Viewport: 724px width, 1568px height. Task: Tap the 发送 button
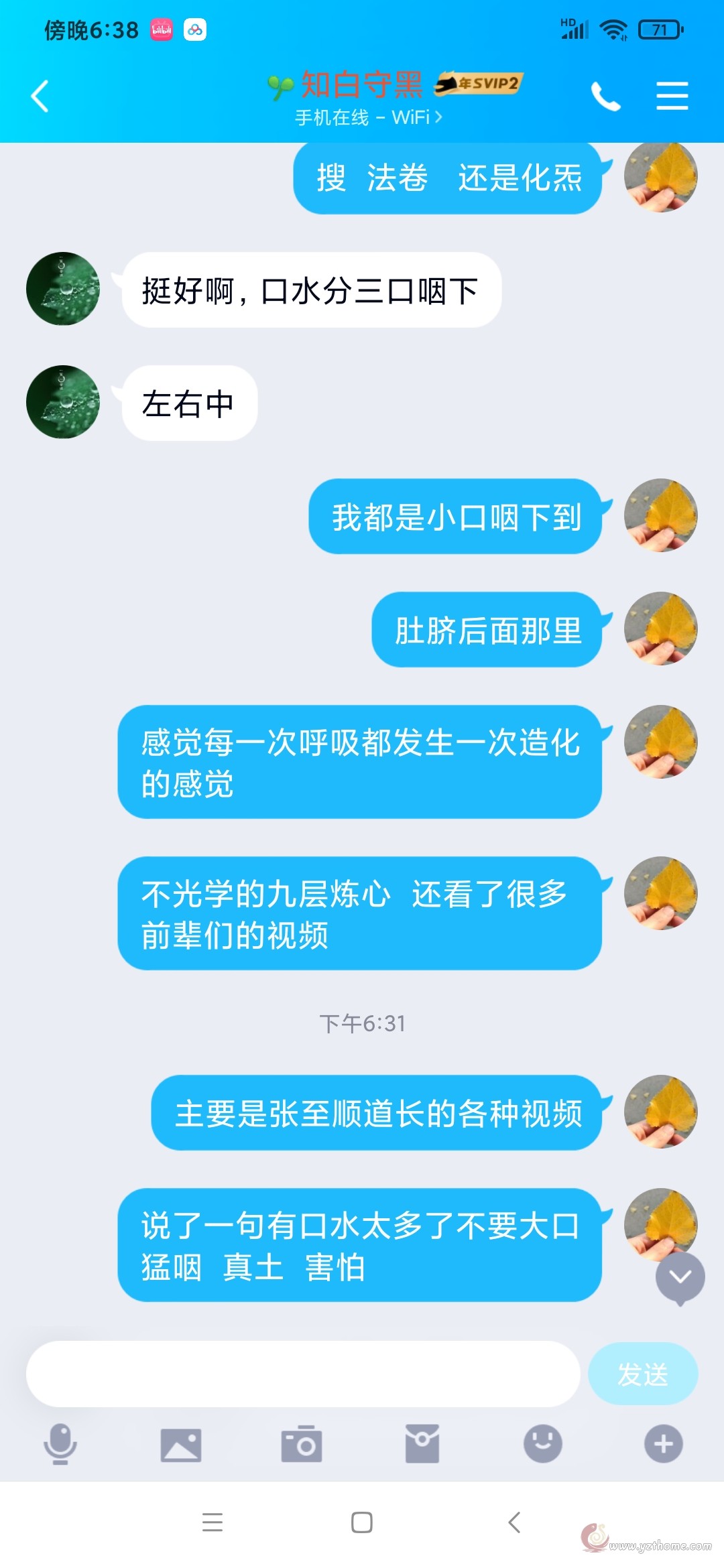click(x=643, y=1374)
